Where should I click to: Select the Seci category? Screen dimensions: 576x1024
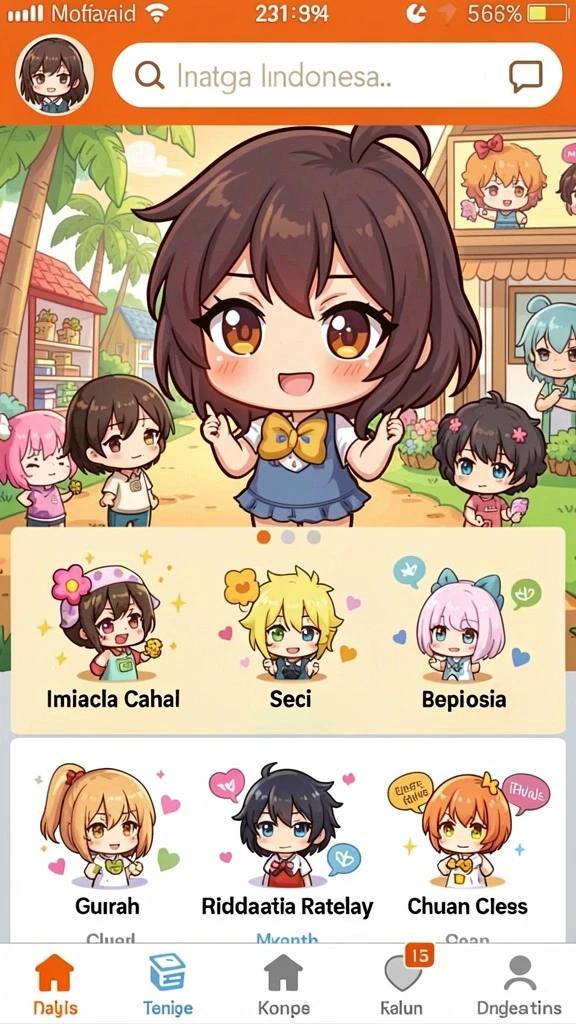coord(291,640)
